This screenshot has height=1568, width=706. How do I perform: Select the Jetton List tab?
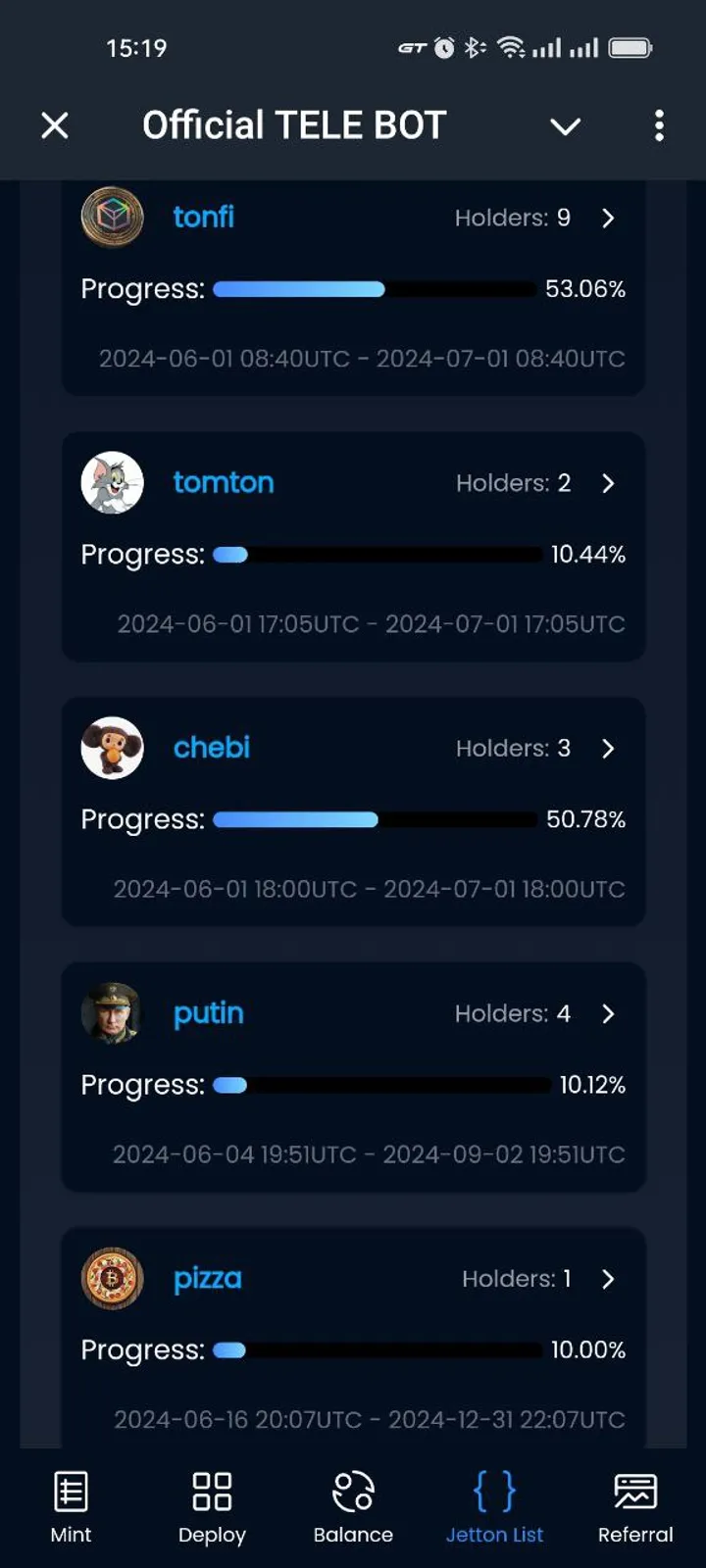pyautogui.click(x=494, y=1507)
